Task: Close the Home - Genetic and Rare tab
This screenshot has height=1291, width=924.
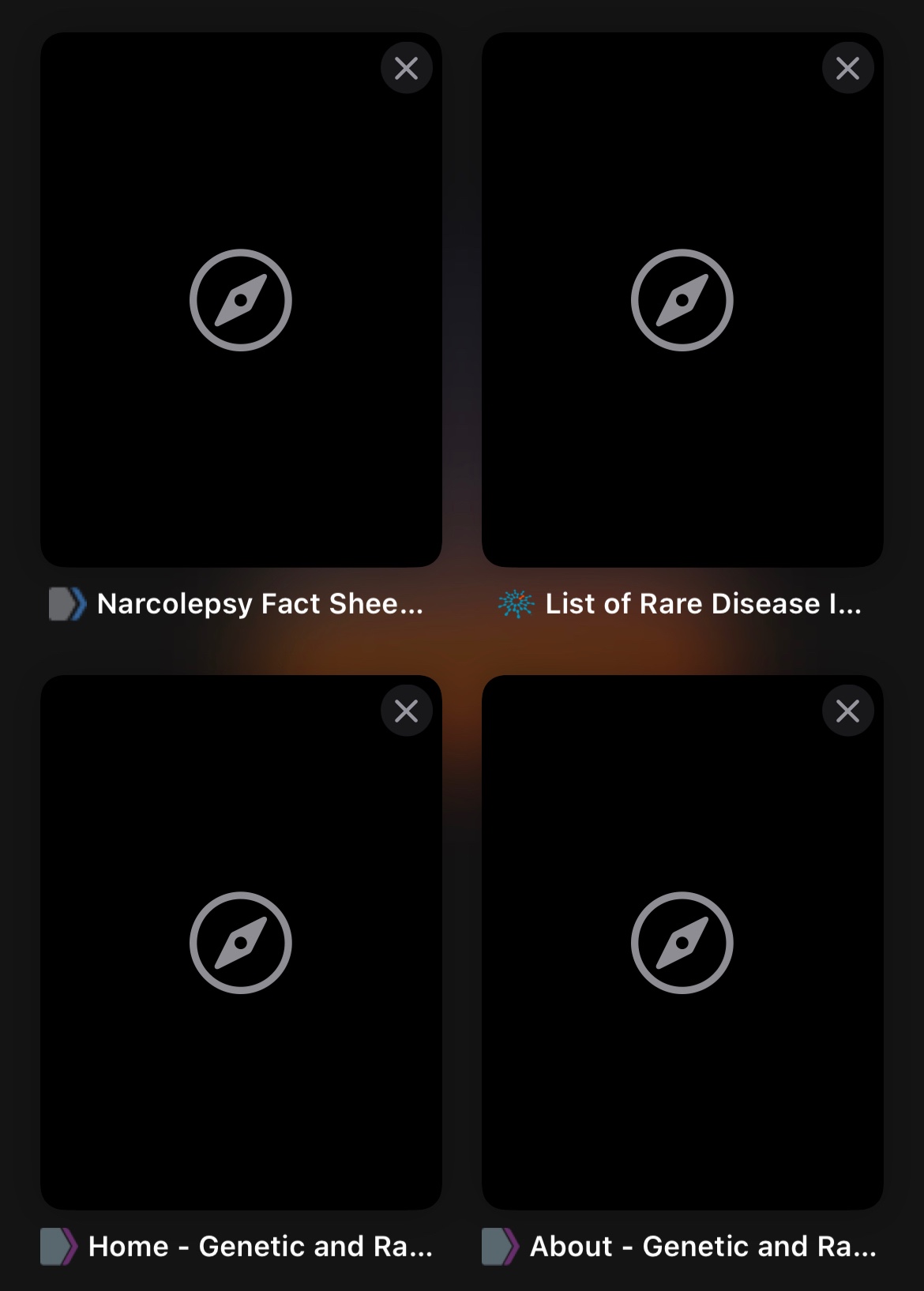Action: click(406, 711)
